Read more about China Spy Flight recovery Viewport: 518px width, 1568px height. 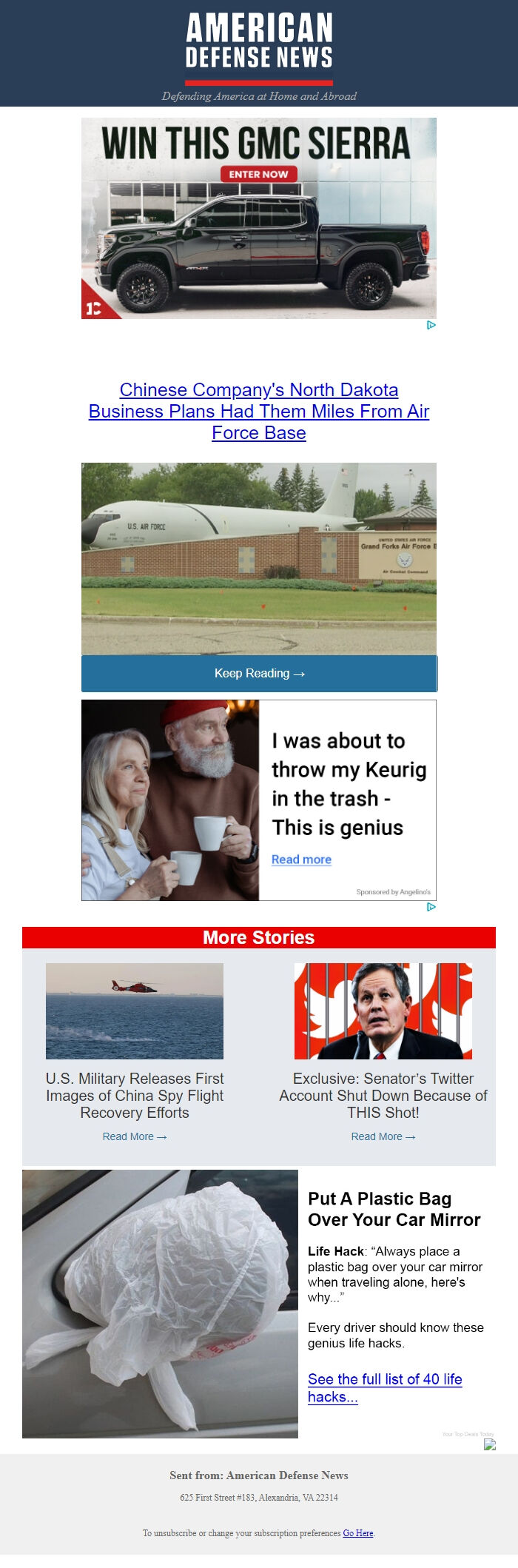pyautogui.click(x=135, y=1136)
